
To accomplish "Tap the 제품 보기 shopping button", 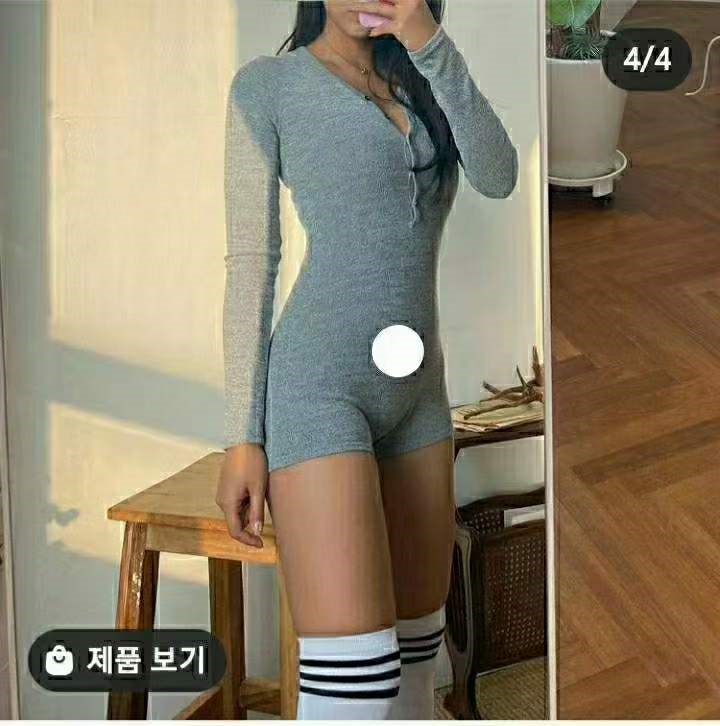I will pos(127,660).
